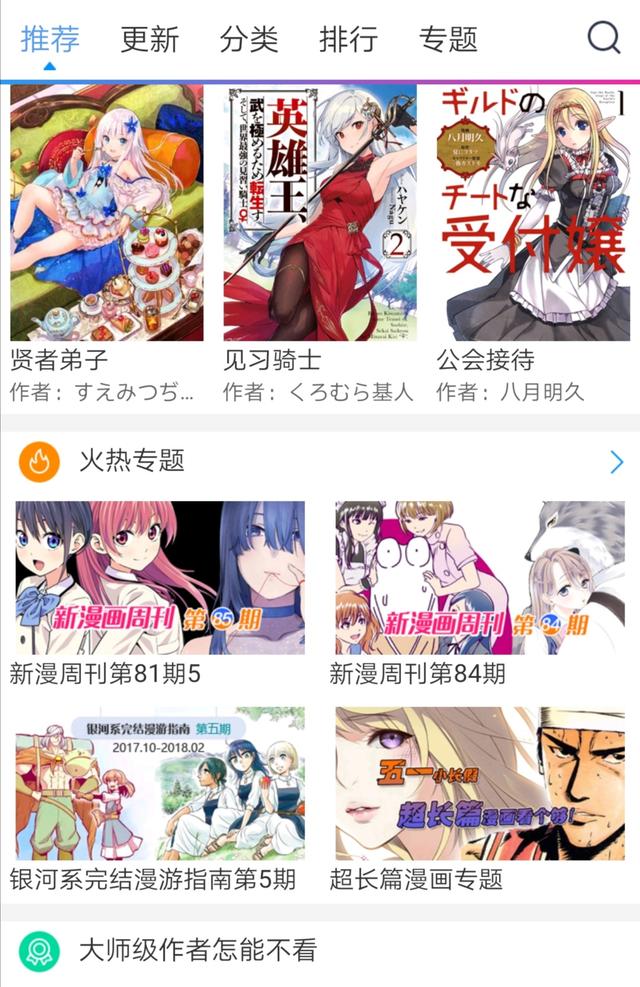
Task: Switch to the 更新 tab
Action: 150,39
